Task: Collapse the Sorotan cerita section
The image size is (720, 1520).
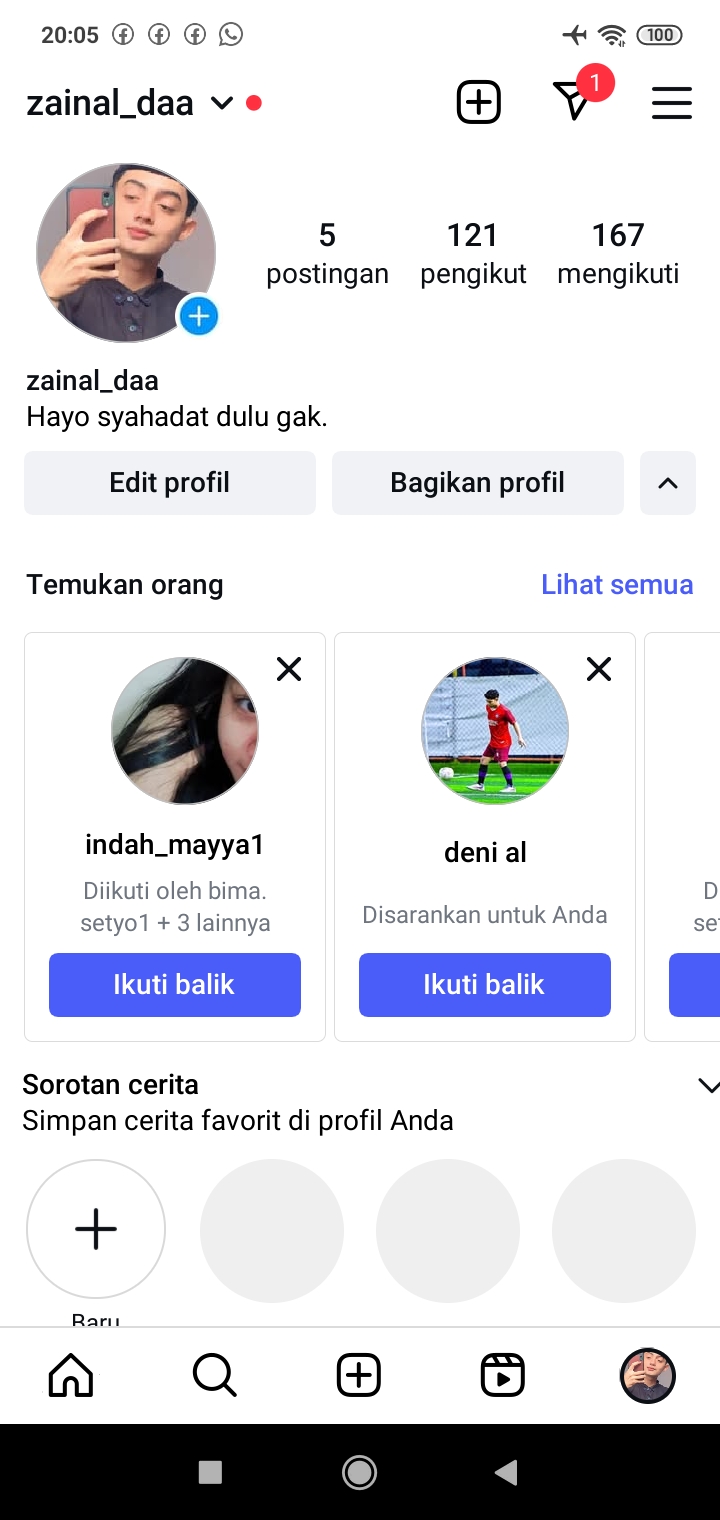Action: point(707,1086)
